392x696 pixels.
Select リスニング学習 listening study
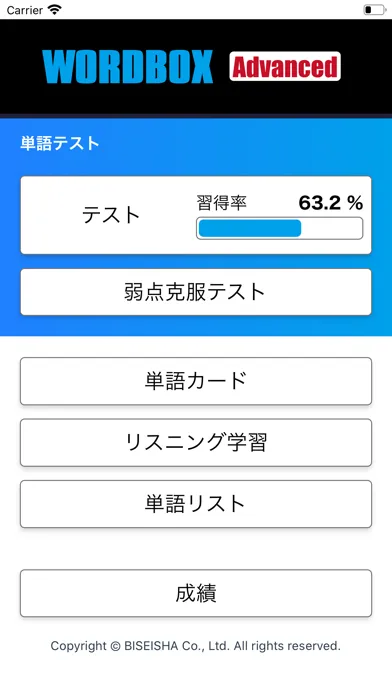pyautogui.click(x=196, y=443)
